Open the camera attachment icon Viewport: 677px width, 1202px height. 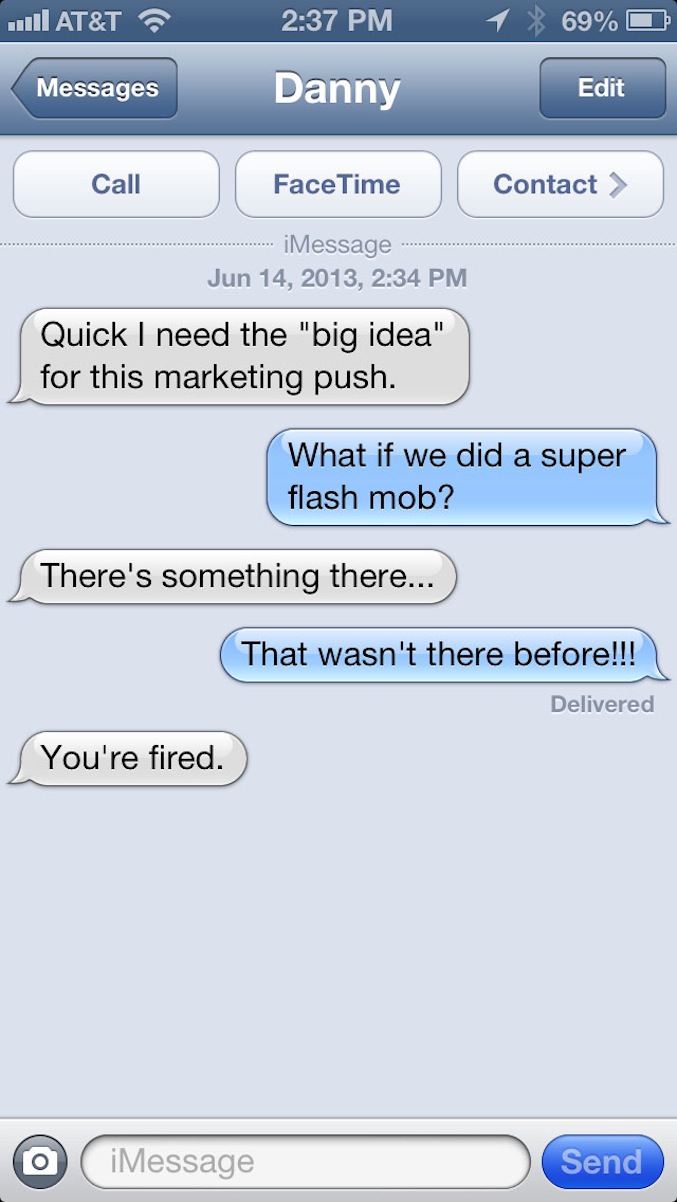coord(40,1162)
